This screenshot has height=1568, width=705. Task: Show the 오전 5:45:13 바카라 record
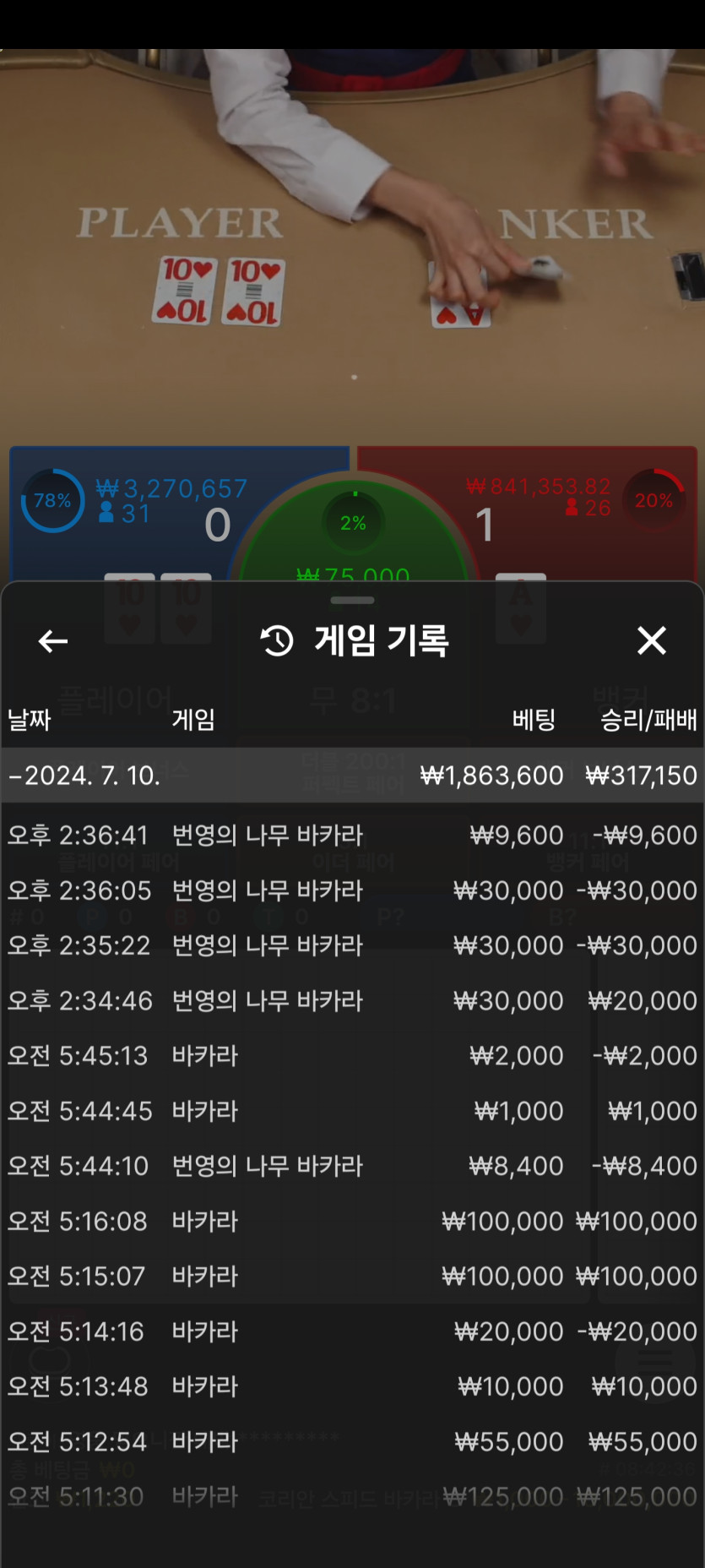(352, 1056)
